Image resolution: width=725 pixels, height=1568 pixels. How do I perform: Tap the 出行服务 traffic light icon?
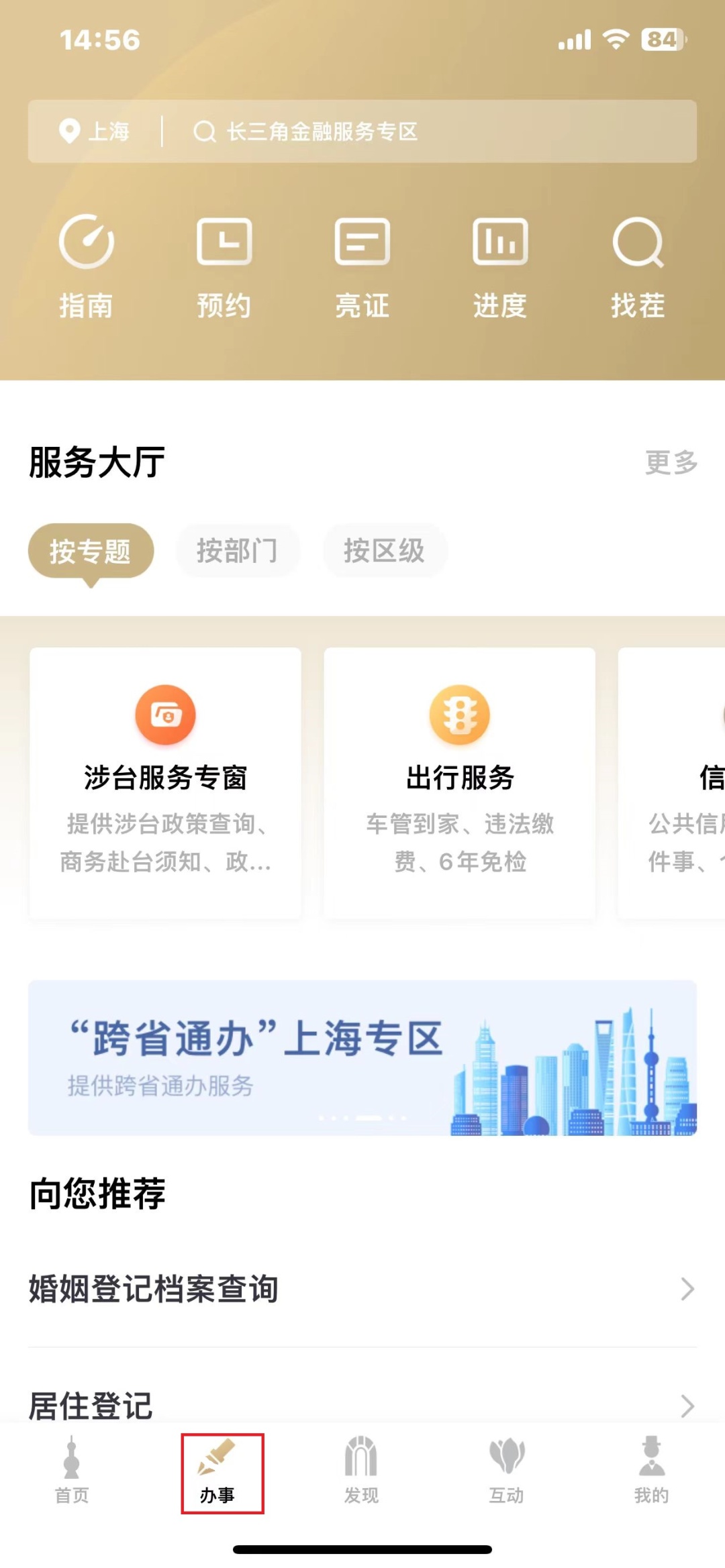[459, 714]
